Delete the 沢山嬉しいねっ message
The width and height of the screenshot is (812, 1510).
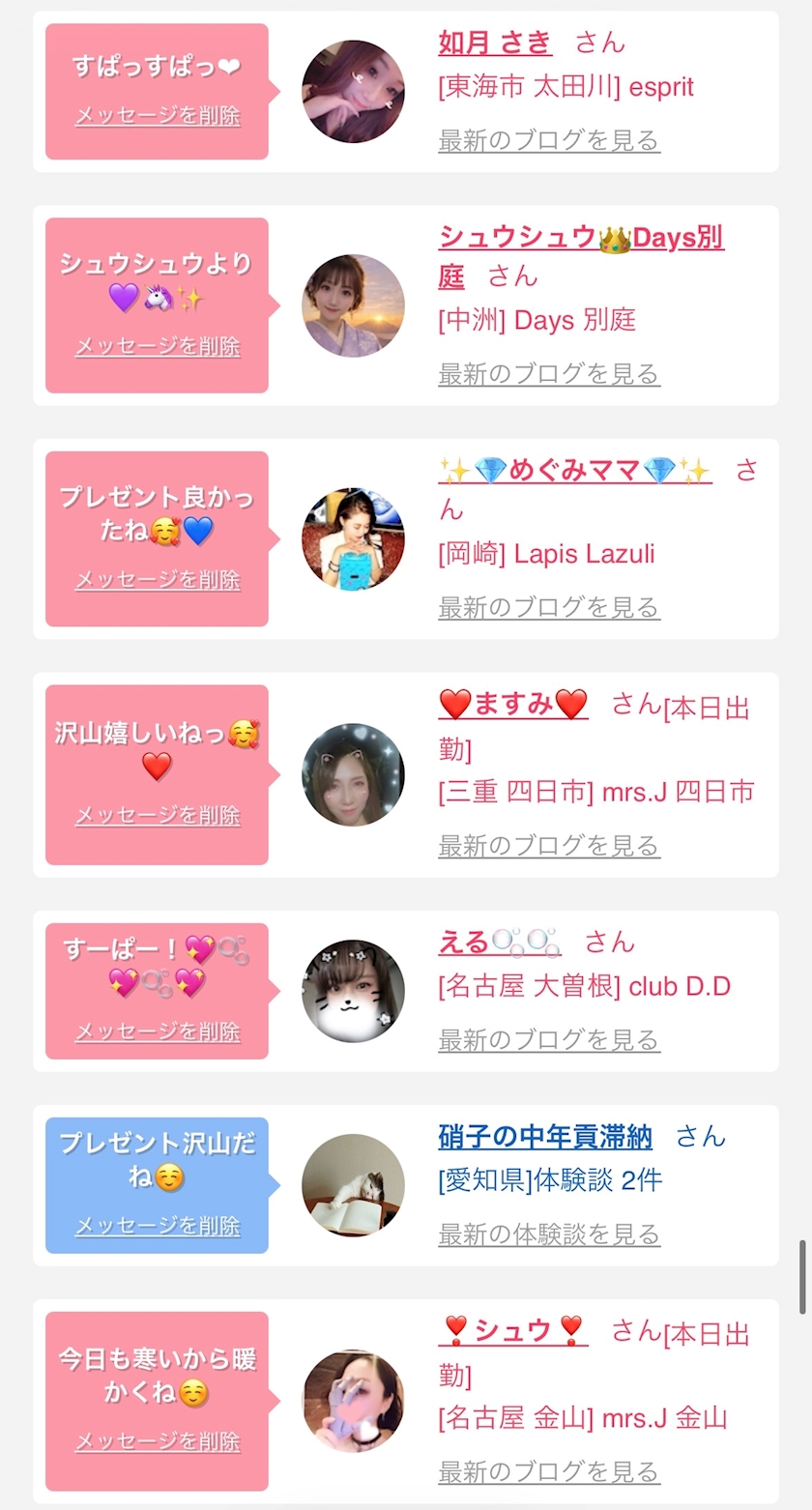pyautogui.click(x=158, y=815)
